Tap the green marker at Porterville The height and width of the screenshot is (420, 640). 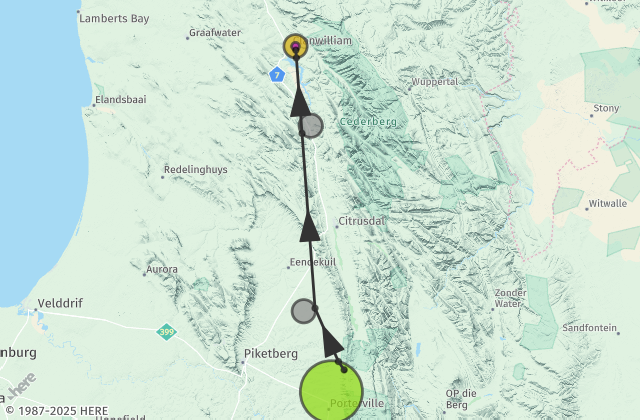[331, 391]
